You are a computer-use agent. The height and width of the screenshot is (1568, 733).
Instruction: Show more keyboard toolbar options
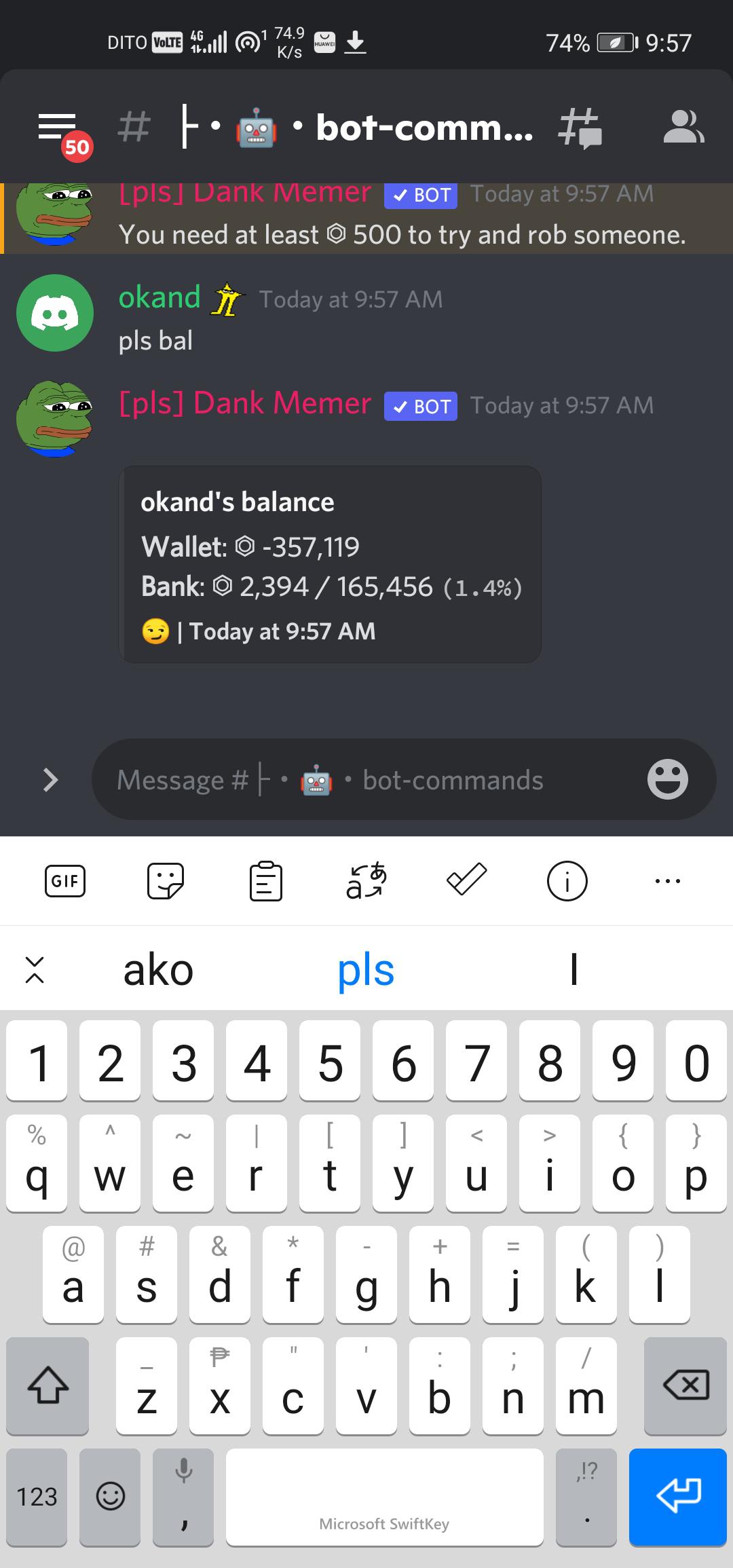(x=668, y=881)
